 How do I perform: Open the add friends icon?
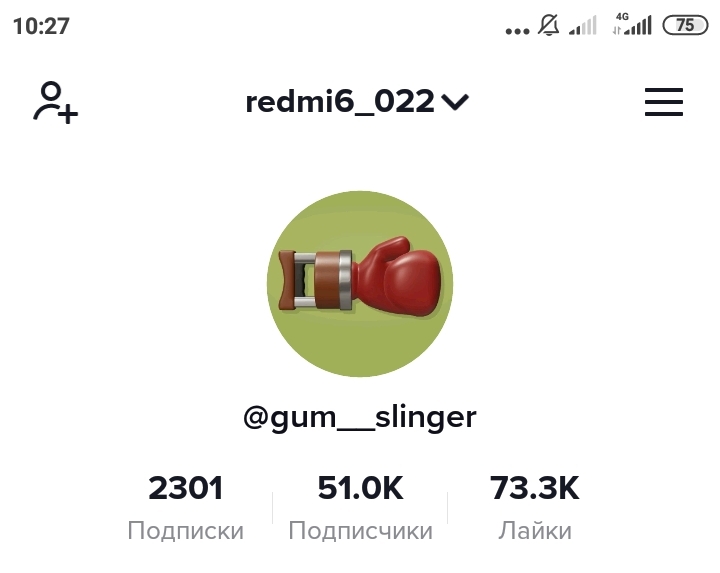pos(56,102)
